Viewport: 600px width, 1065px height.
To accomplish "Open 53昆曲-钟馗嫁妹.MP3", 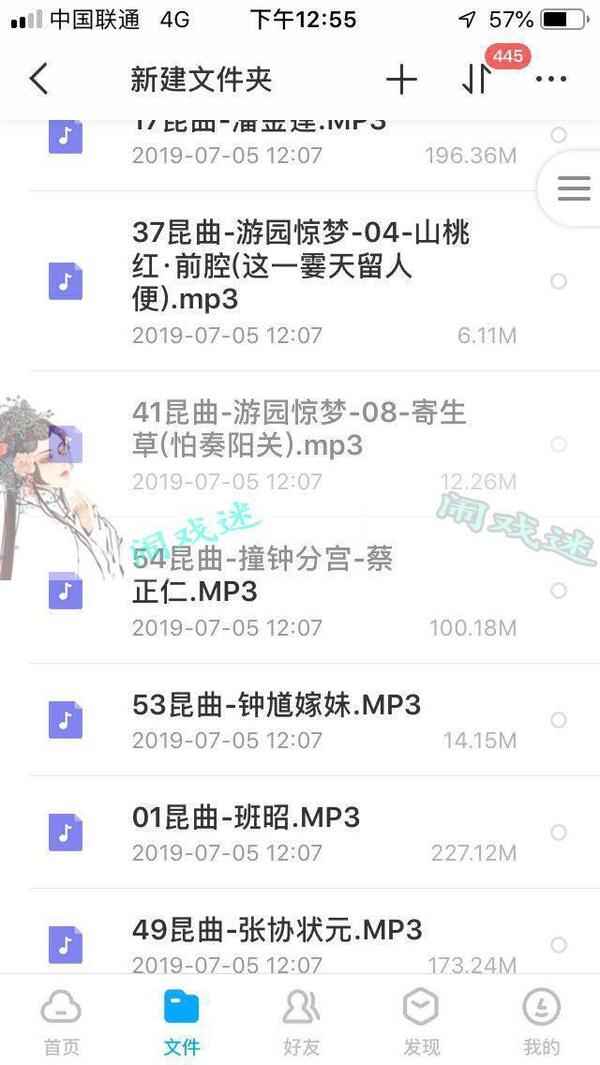I will (x=276, y=705).
